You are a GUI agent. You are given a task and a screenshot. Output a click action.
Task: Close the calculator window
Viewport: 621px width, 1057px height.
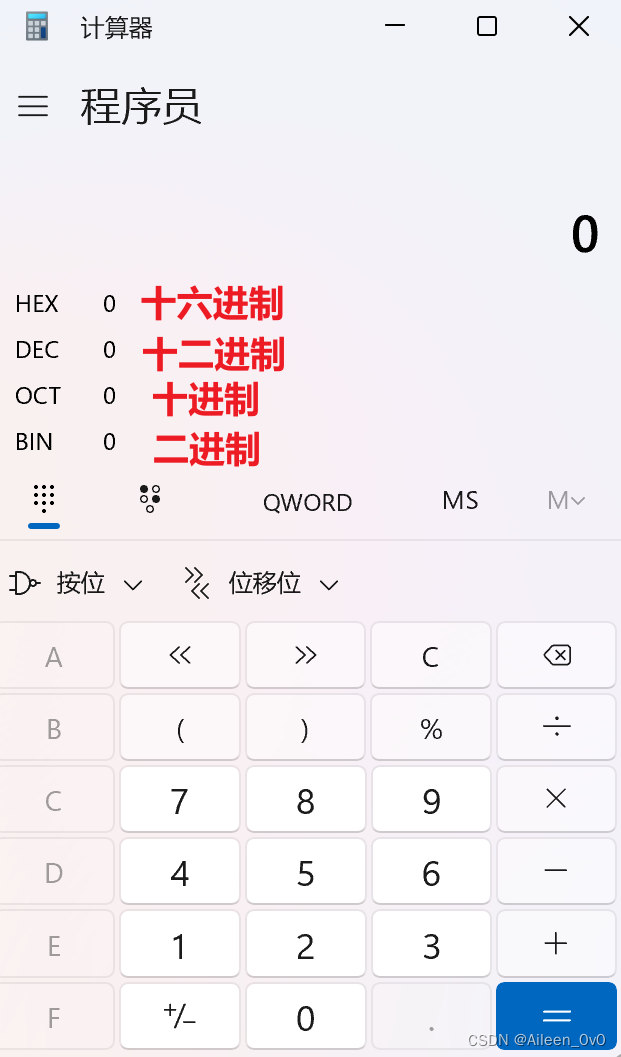(578, 27)
